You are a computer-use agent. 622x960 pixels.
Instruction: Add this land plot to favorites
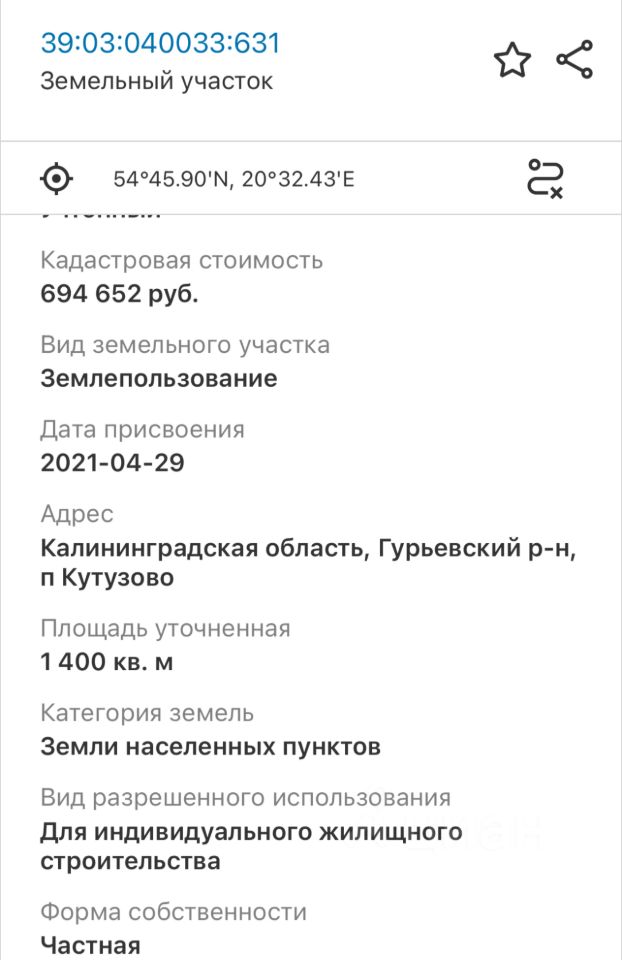(x=512, y=61)
